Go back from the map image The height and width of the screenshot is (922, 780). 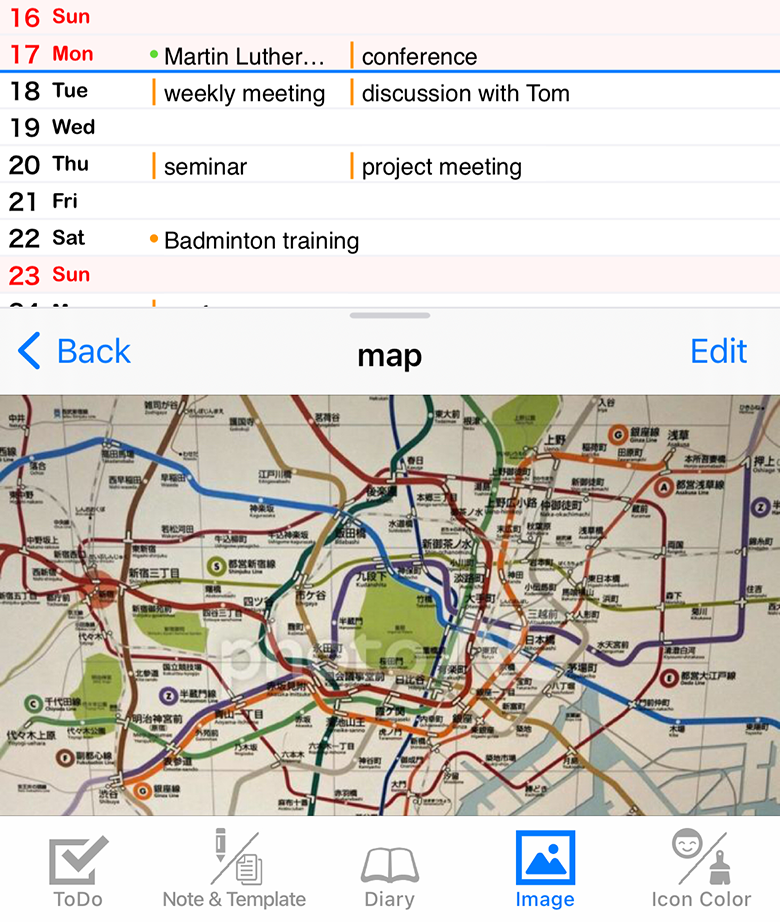pos(75,352)
